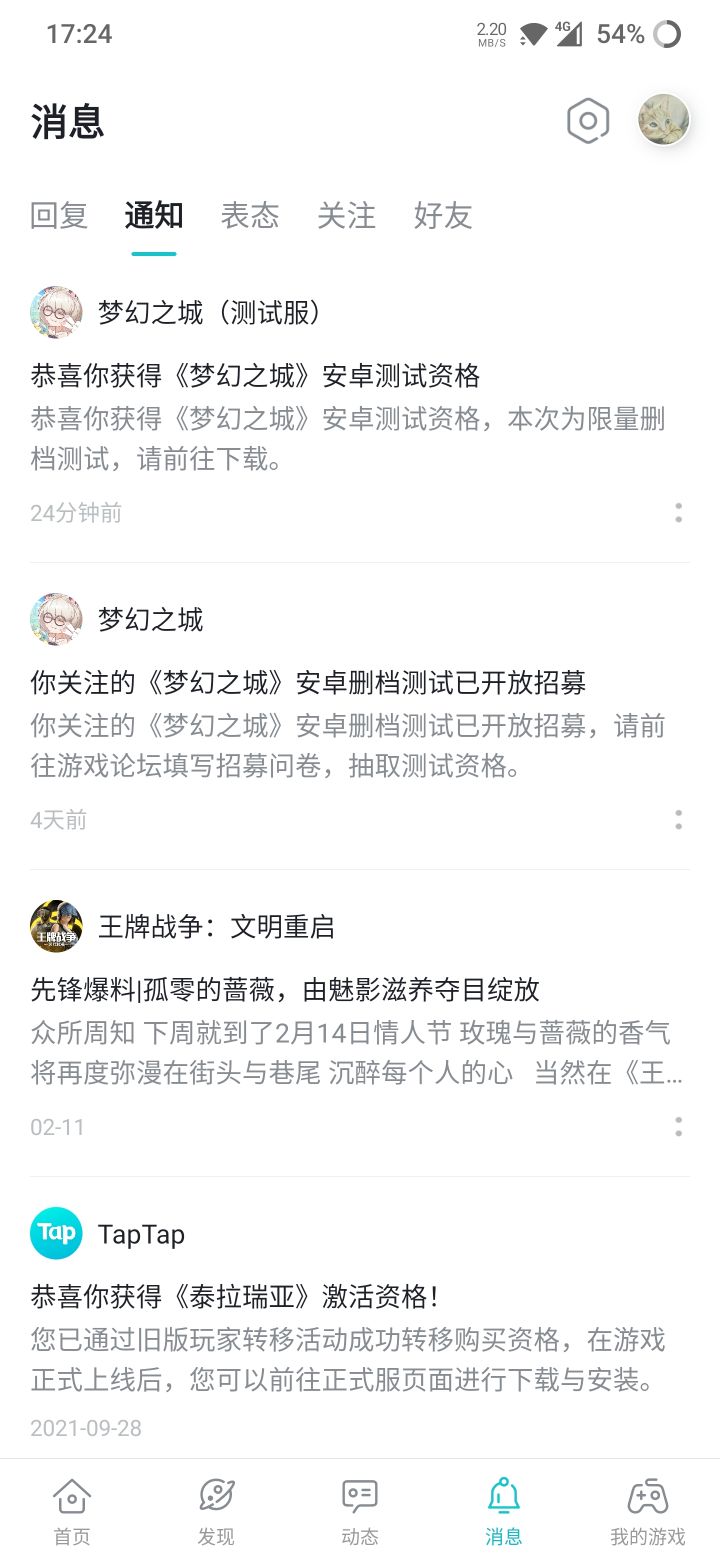Open more options for 安卓测试资格 notice
720x1560 pixels.
(x=678, y=513)
